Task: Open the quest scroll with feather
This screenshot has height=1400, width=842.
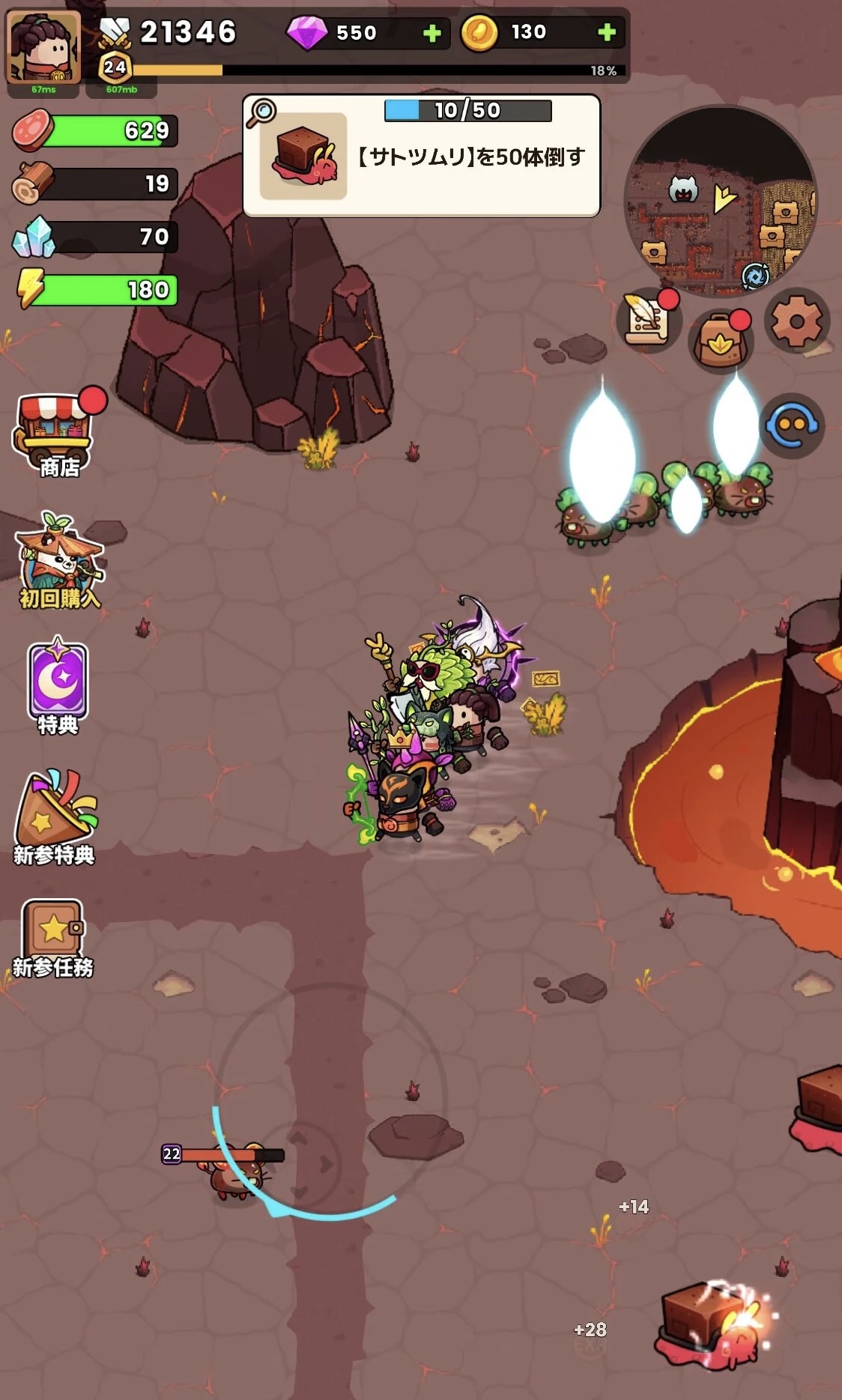Action: [648, 321]
